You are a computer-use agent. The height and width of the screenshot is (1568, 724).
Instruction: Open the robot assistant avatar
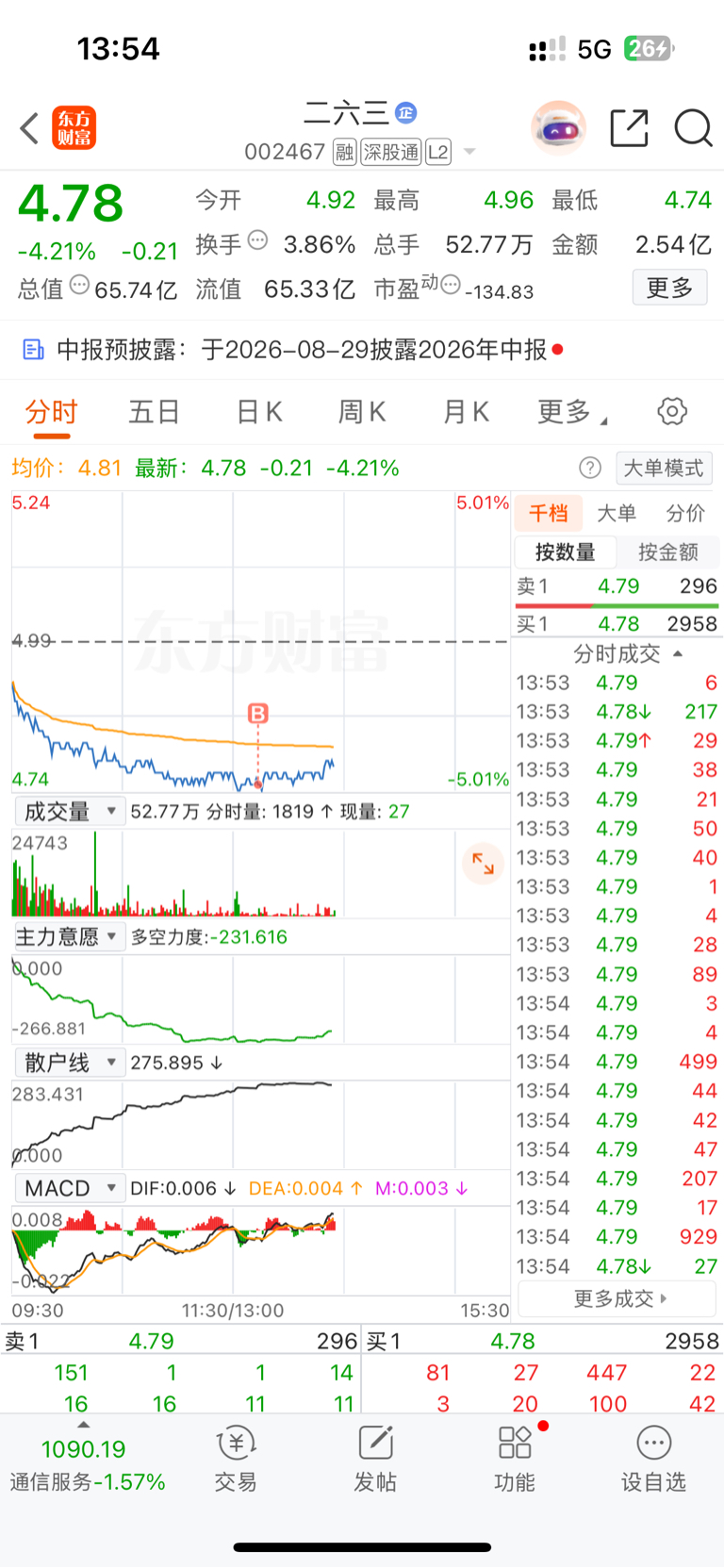559,127
